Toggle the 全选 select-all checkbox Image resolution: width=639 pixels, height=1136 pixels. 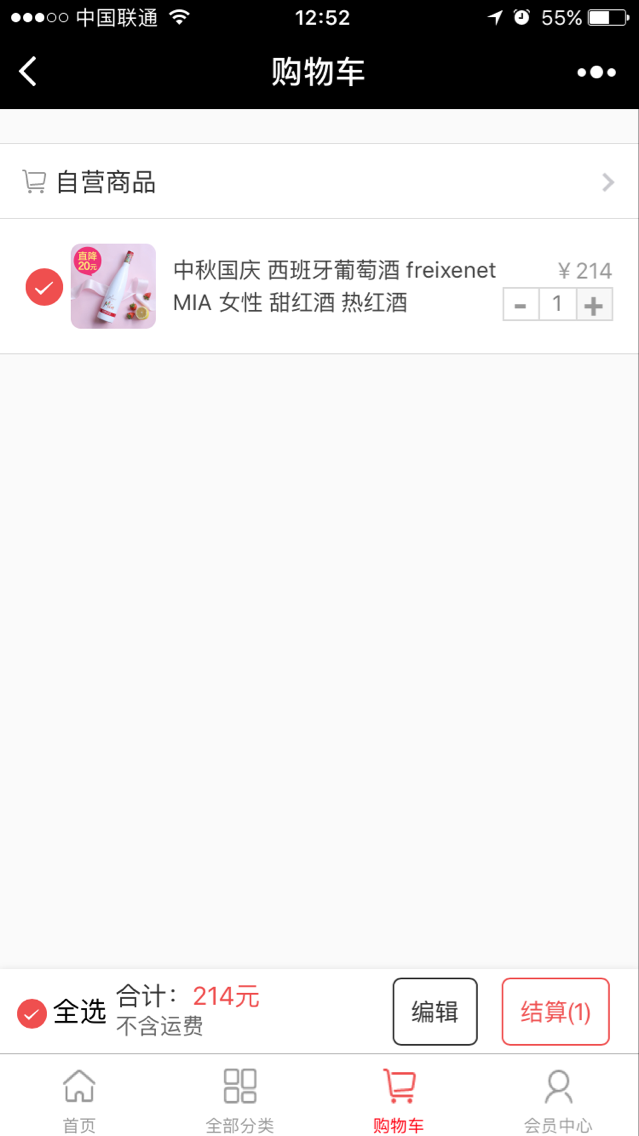(x=32, y=1013)
